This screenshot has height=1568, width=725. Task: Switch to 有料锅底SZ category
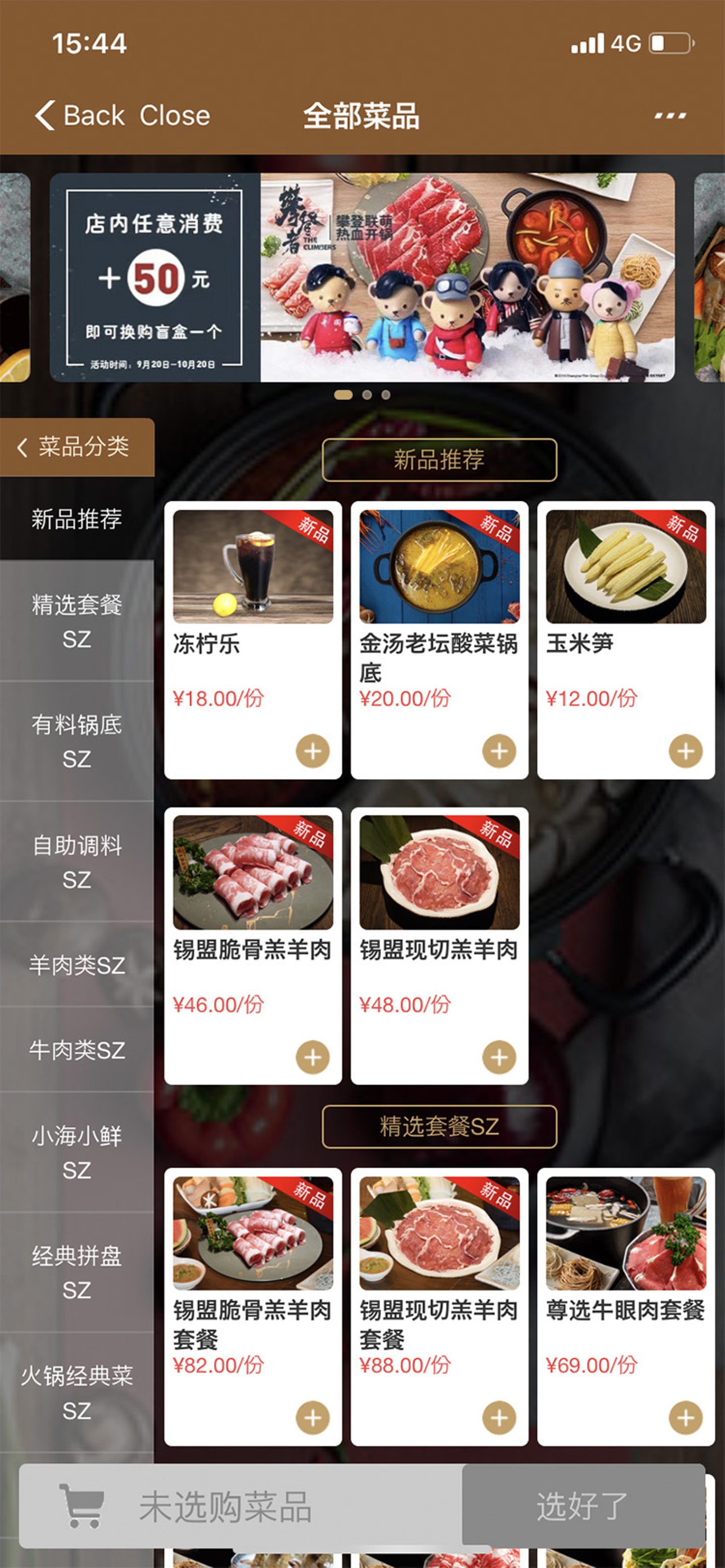pos(77,741)
